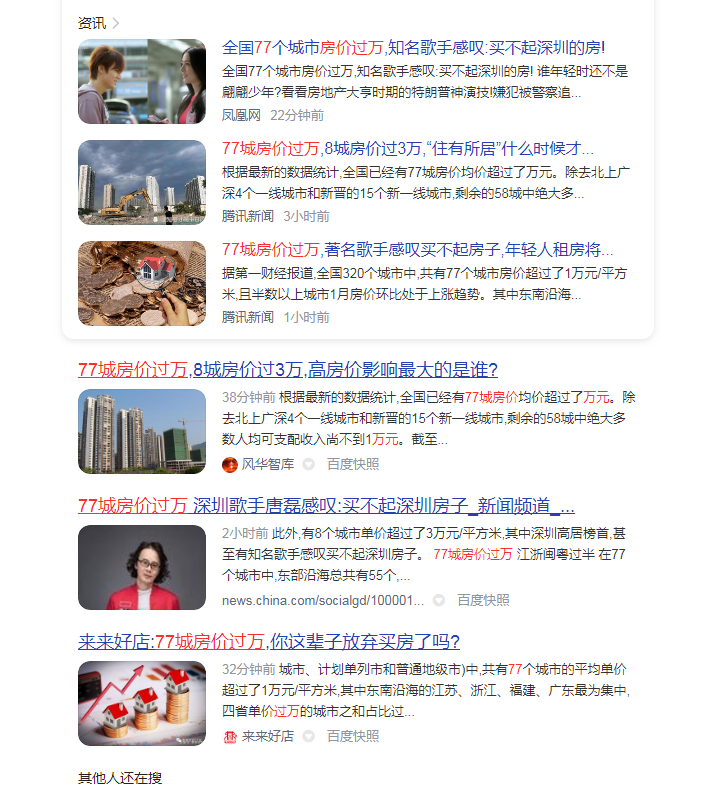Tap the thumbnail of the 凤凰网 news item
The width and height of the screenshot is (717, 792).
142,82
